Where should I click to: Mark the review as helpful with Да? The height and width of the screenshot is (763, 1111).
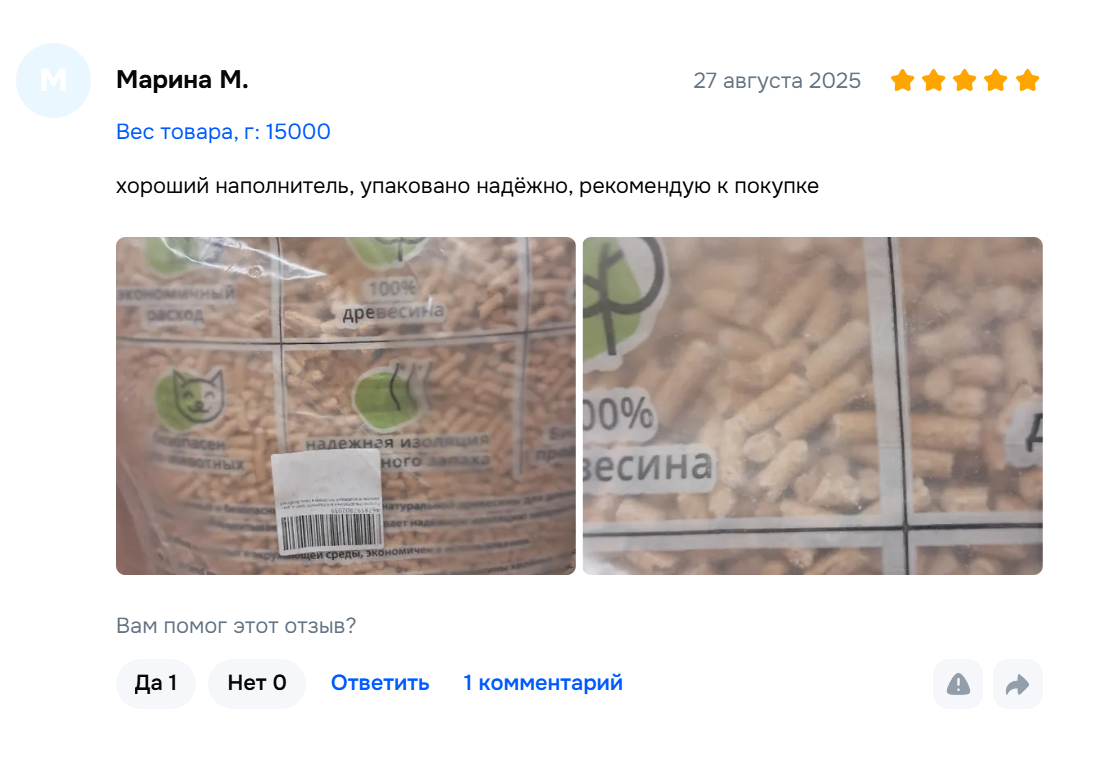coord(156,684)
